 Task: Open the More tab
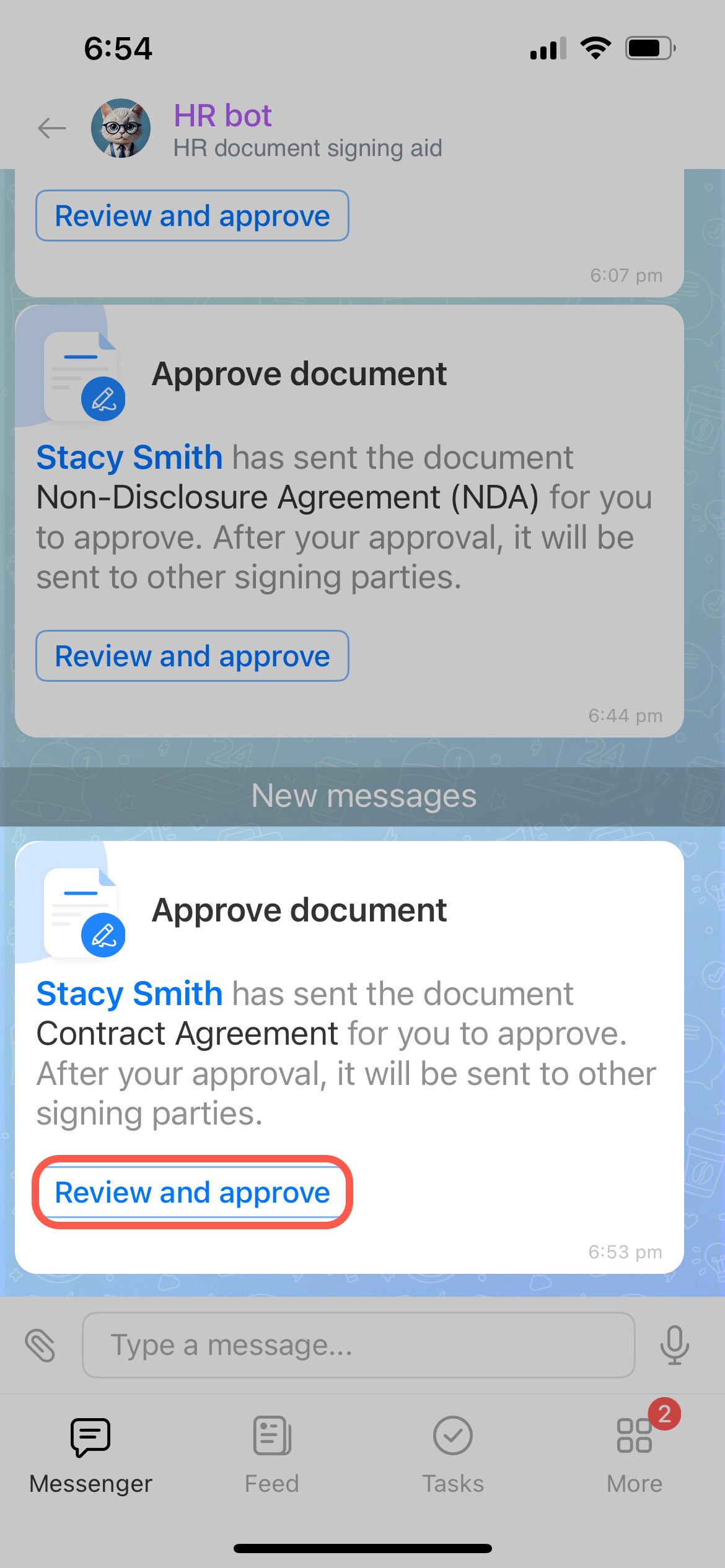click(635, 1455)
